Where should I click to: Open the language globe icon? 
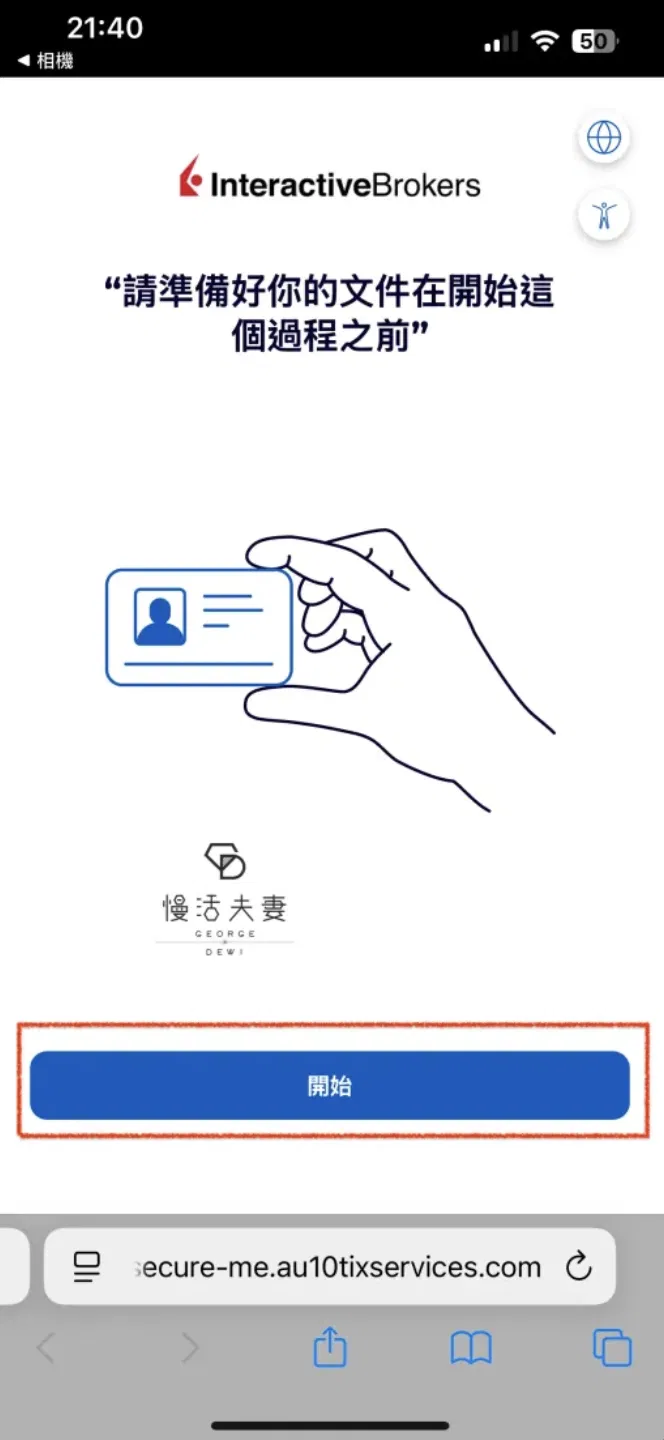pyautogui.click(x=604, y=137)
